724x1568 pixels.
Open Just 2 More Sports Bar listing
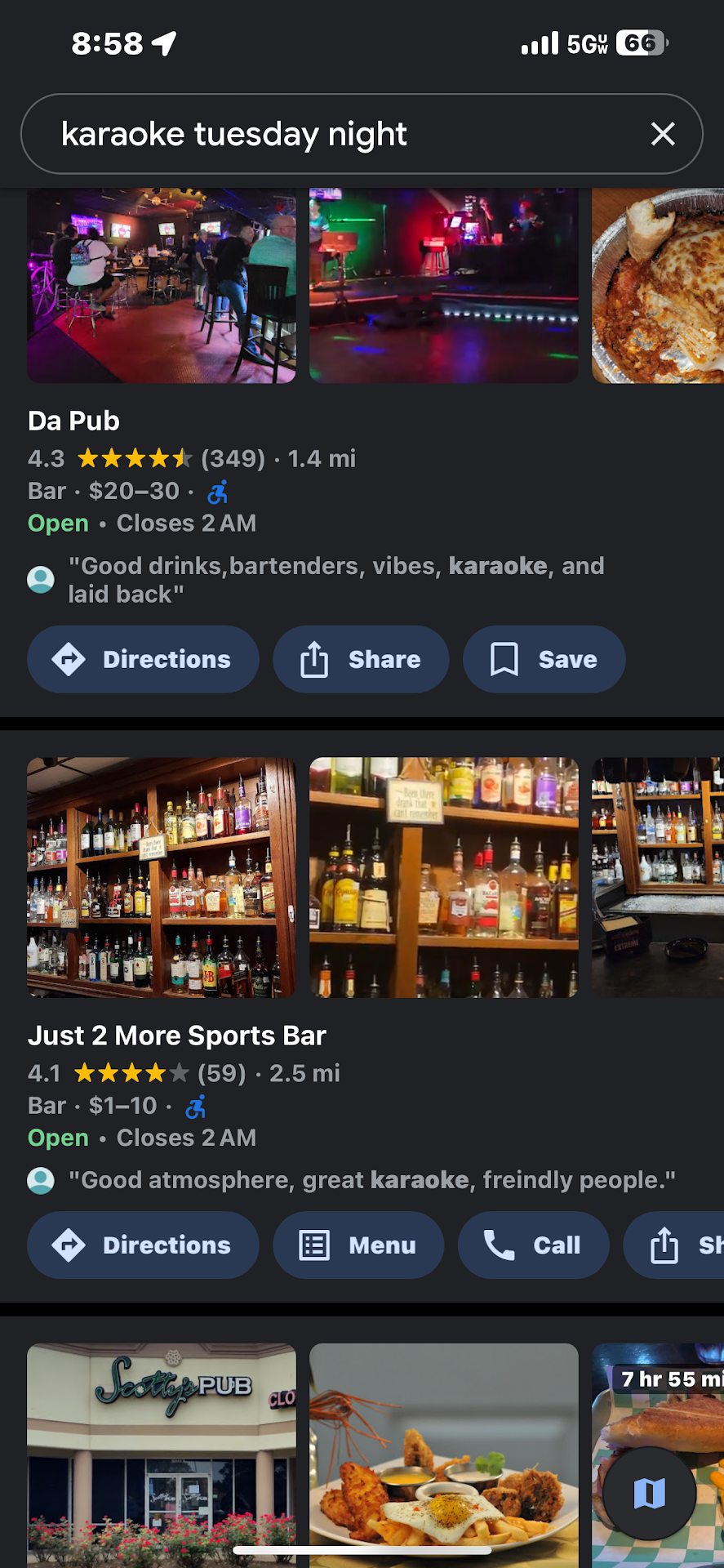click(177, 1036)
